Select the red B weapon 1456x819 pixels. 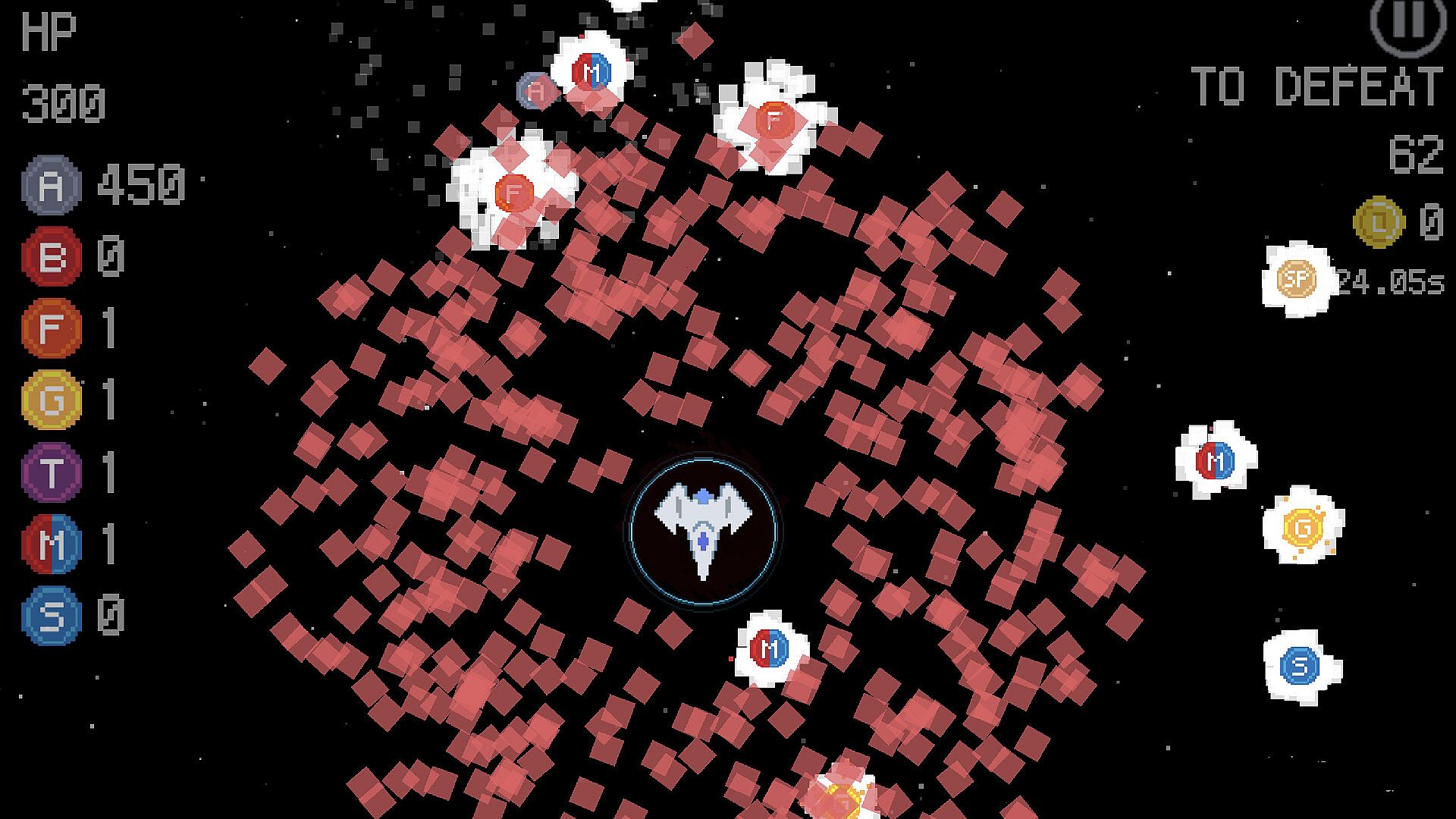click(51, 256)
